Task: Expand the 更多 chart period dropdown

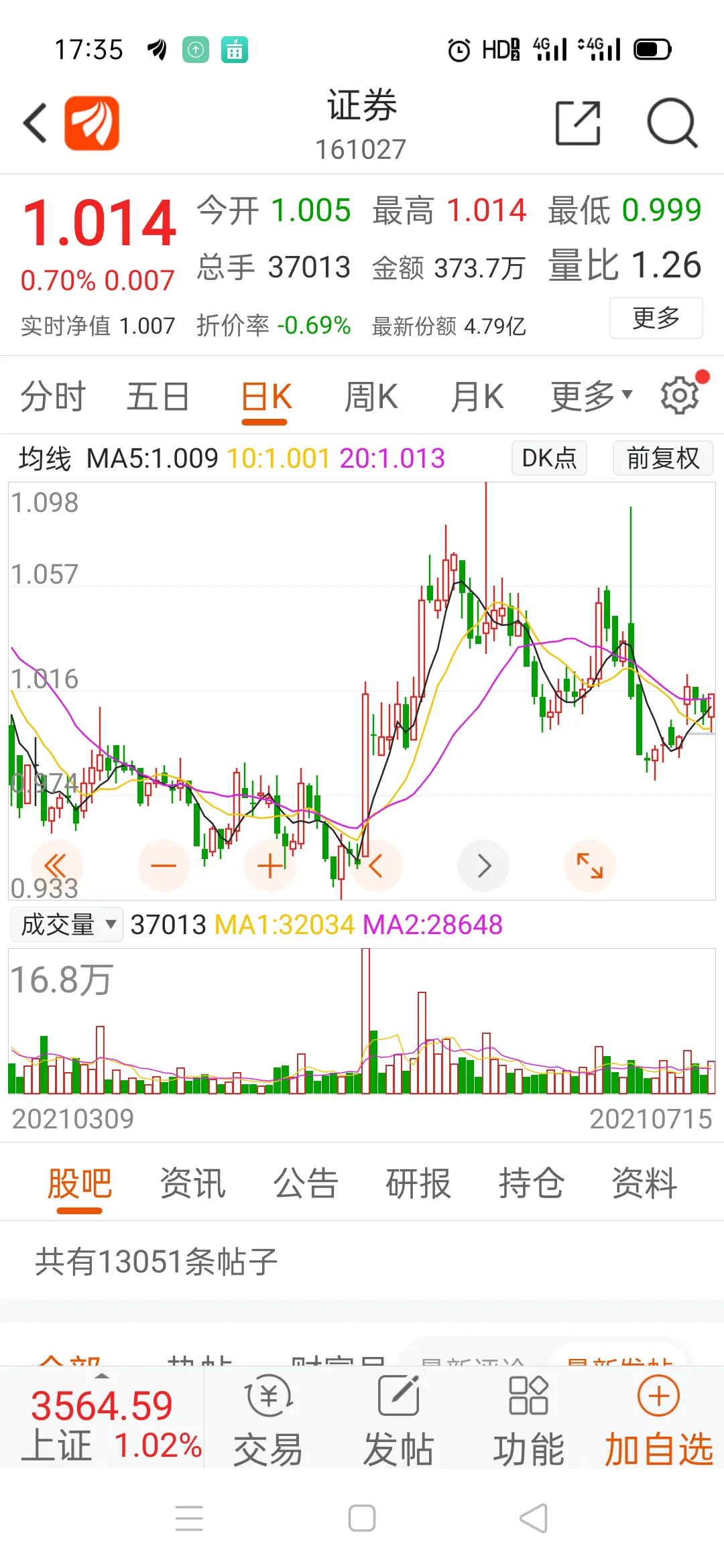Action: point(591,396)
